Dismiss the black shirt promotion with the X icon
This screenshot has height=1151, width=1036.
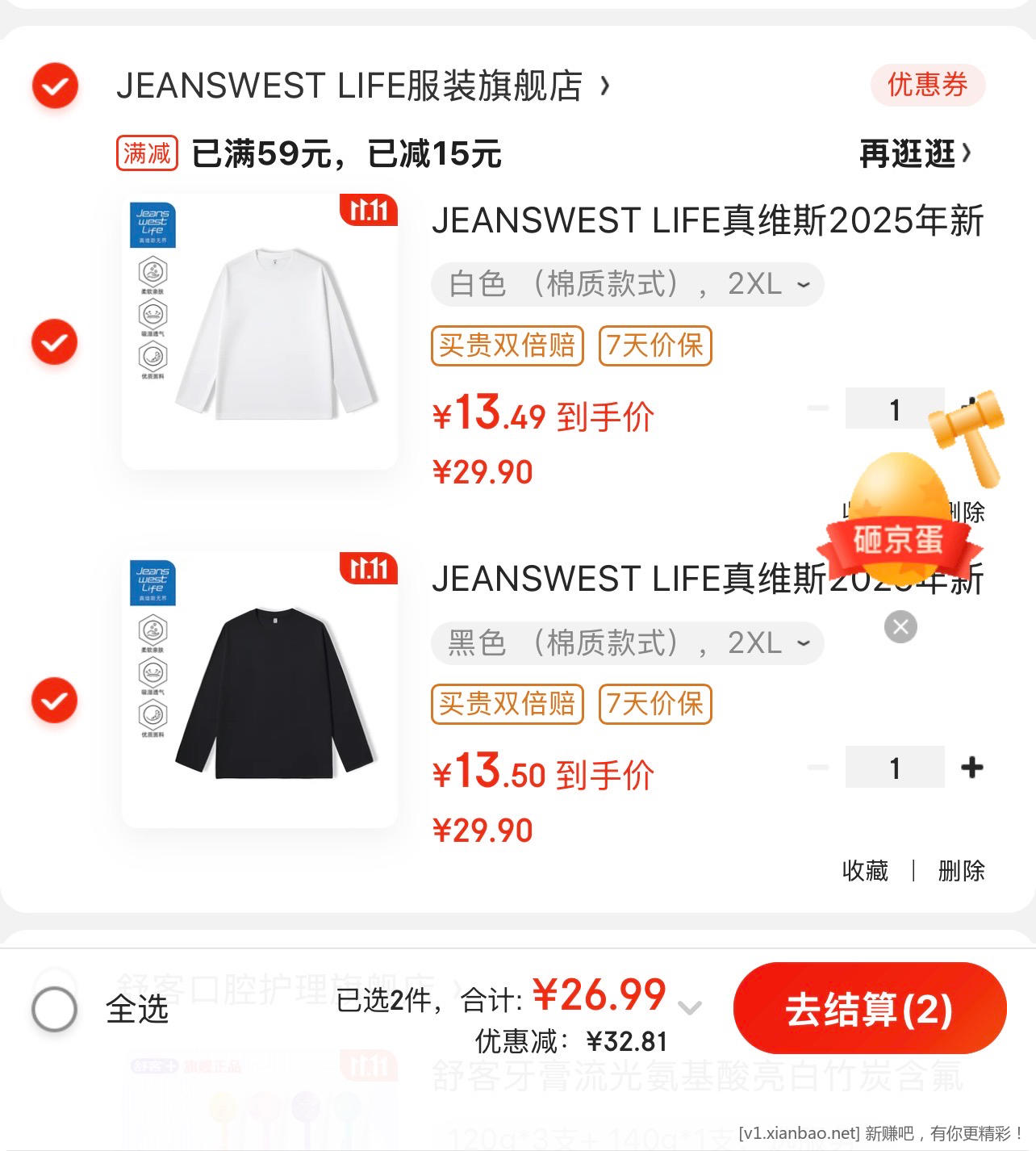point(900,627)
